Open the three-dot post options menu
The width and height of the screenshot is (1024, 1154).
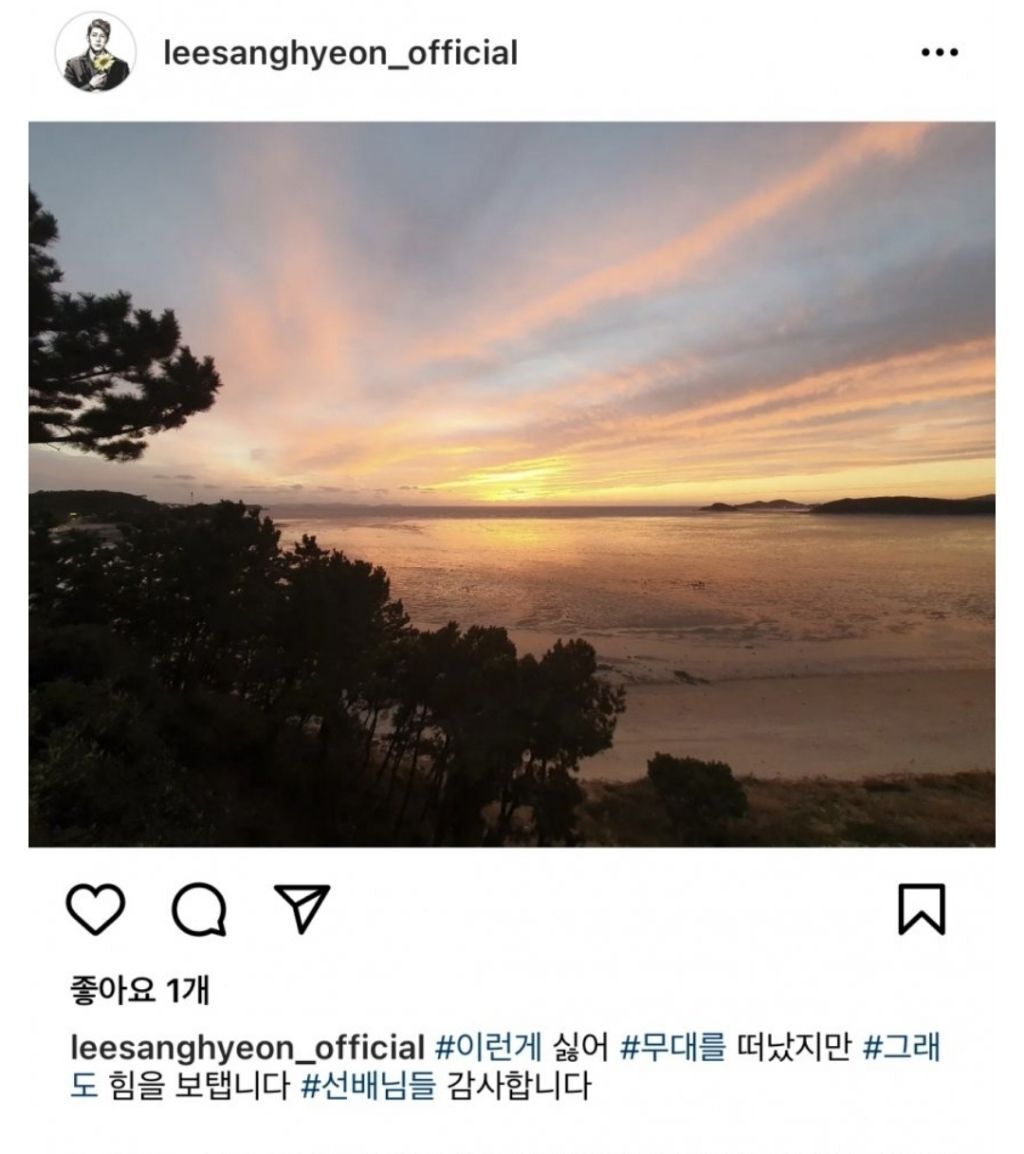click(x=939, y=53)
